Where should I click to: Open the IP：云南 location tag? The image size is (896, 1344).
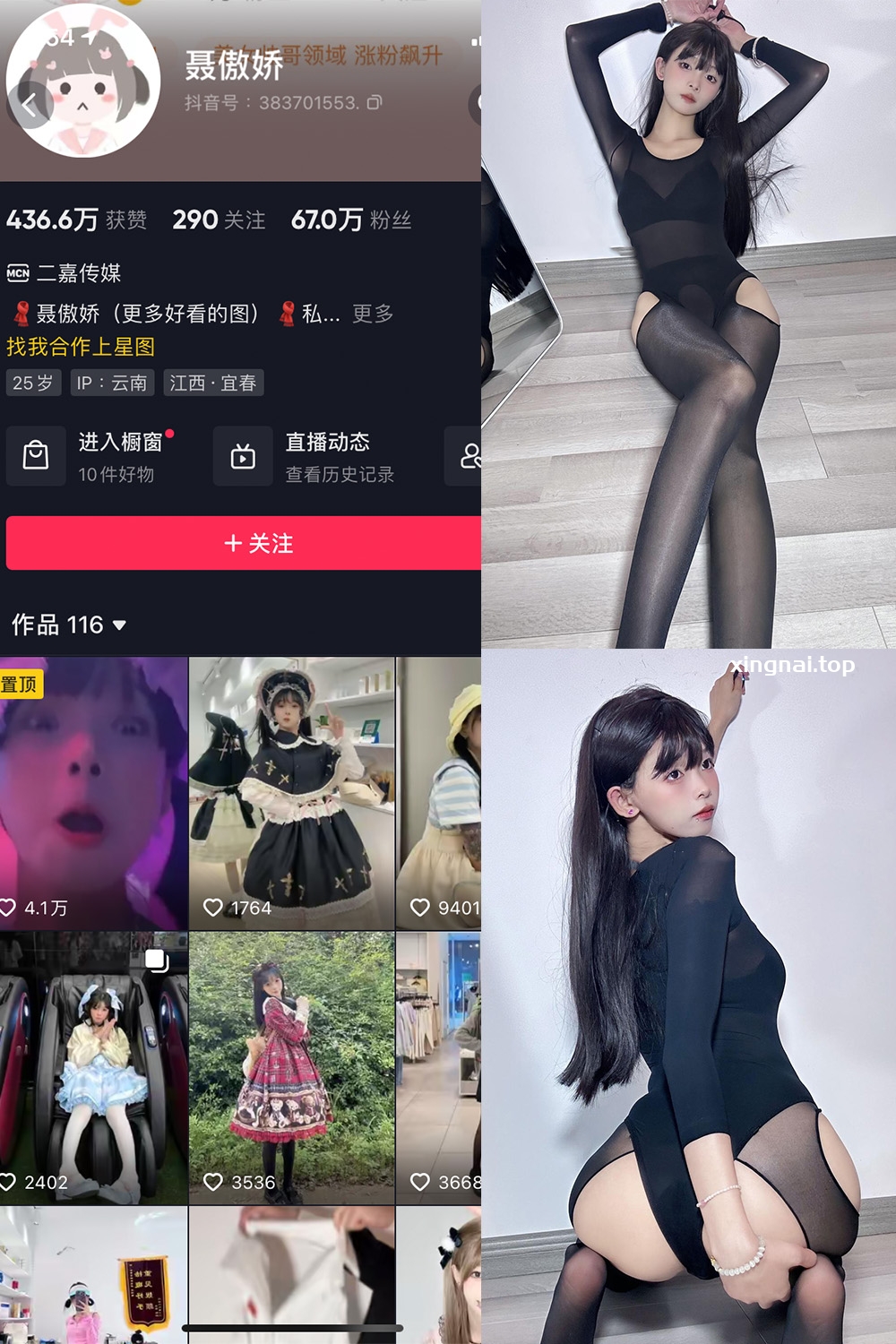[x=112, y=383]
